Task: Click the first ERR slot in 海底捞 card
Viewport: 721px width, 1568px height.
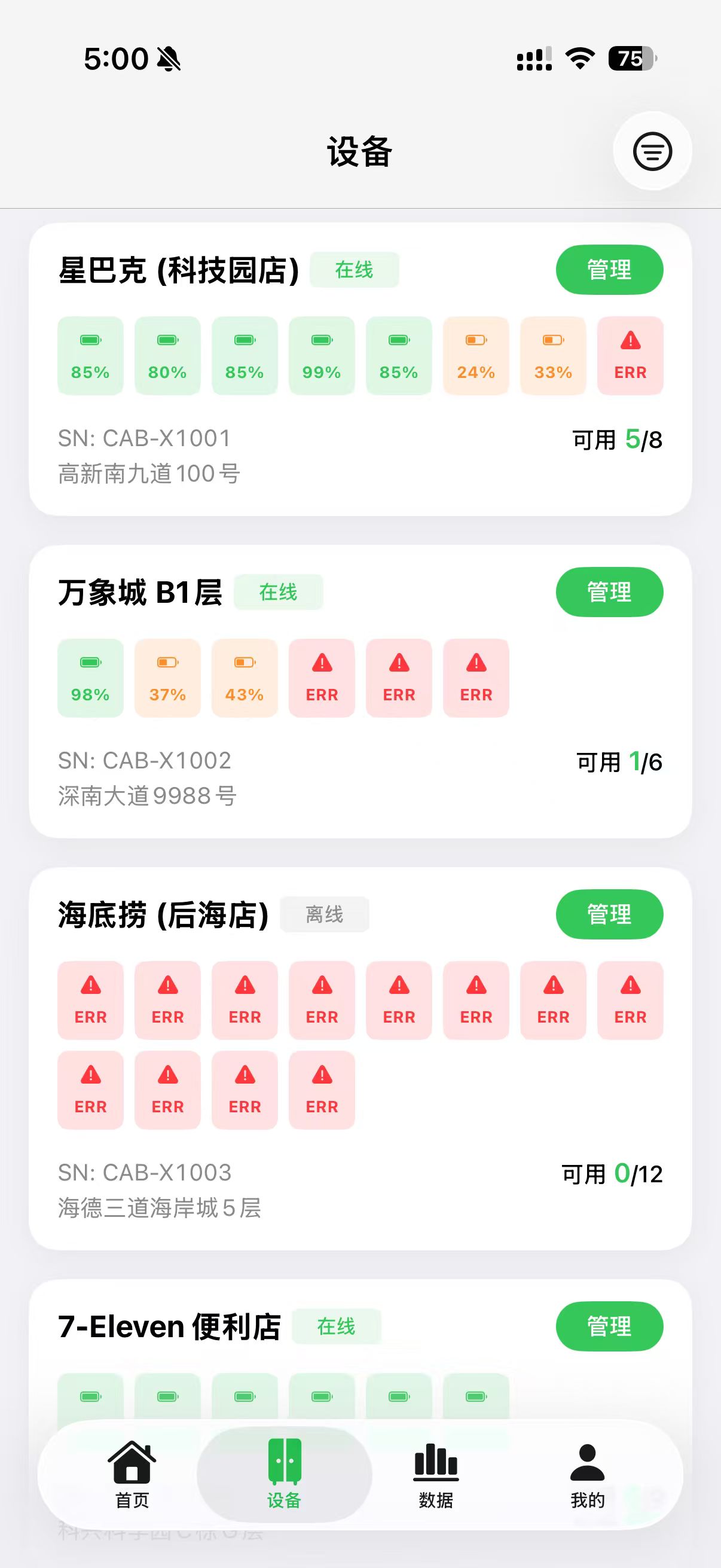Action: (90, 1001)
